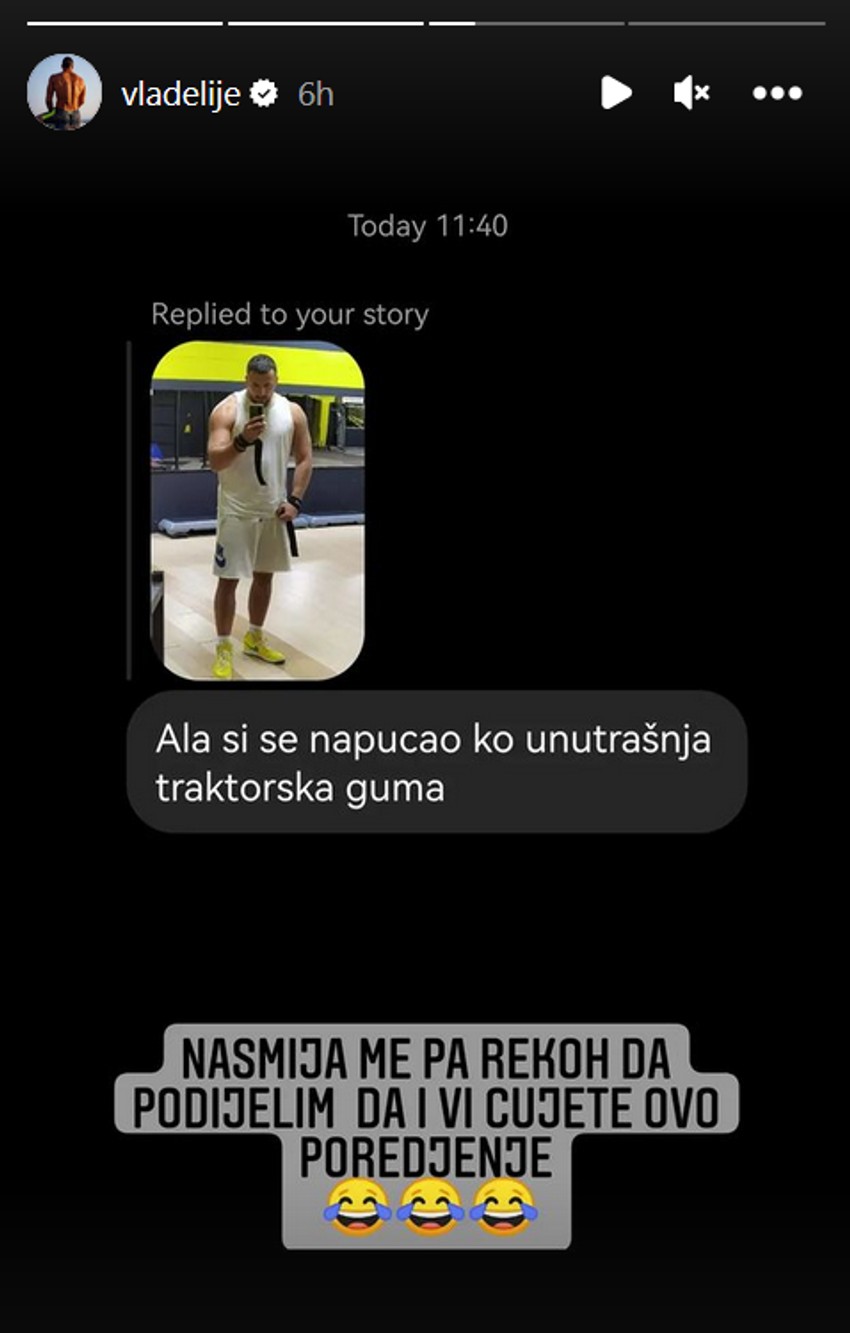This screenshot has height=1333, width=850.
Task: Open the vladelije username link
Action: point(180,94)
